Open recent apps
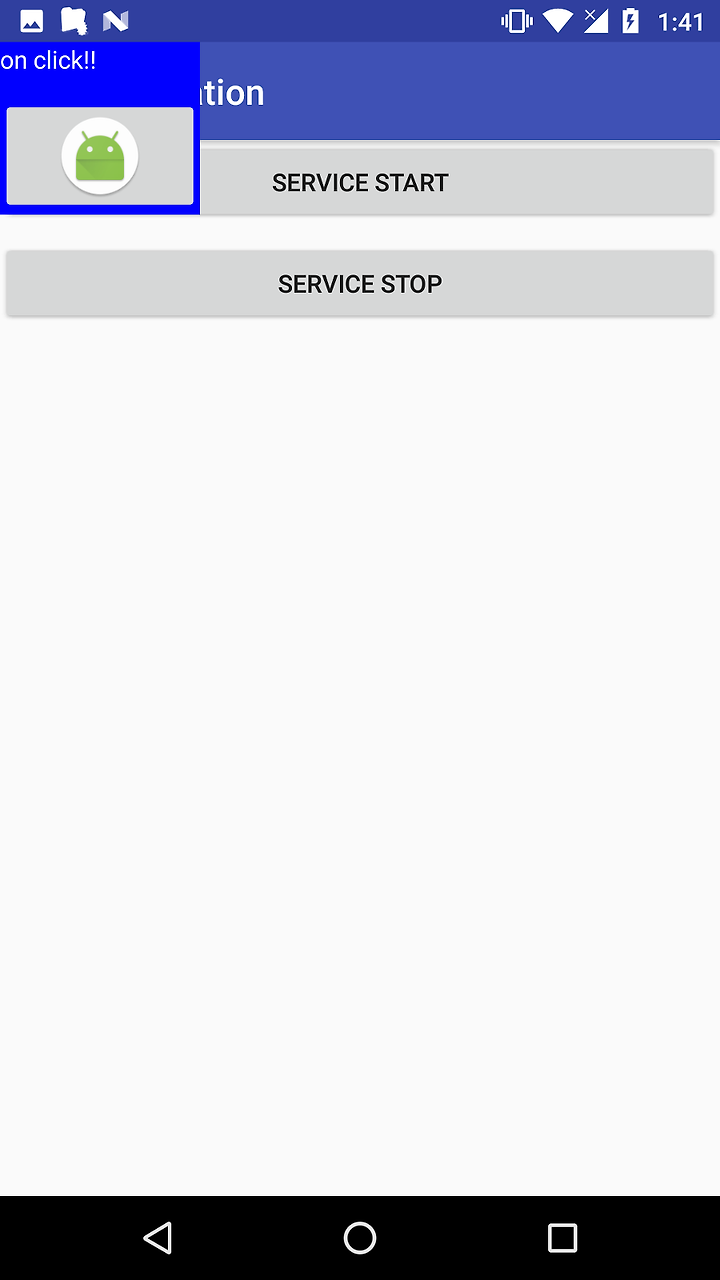 [x=563, y=1238]
